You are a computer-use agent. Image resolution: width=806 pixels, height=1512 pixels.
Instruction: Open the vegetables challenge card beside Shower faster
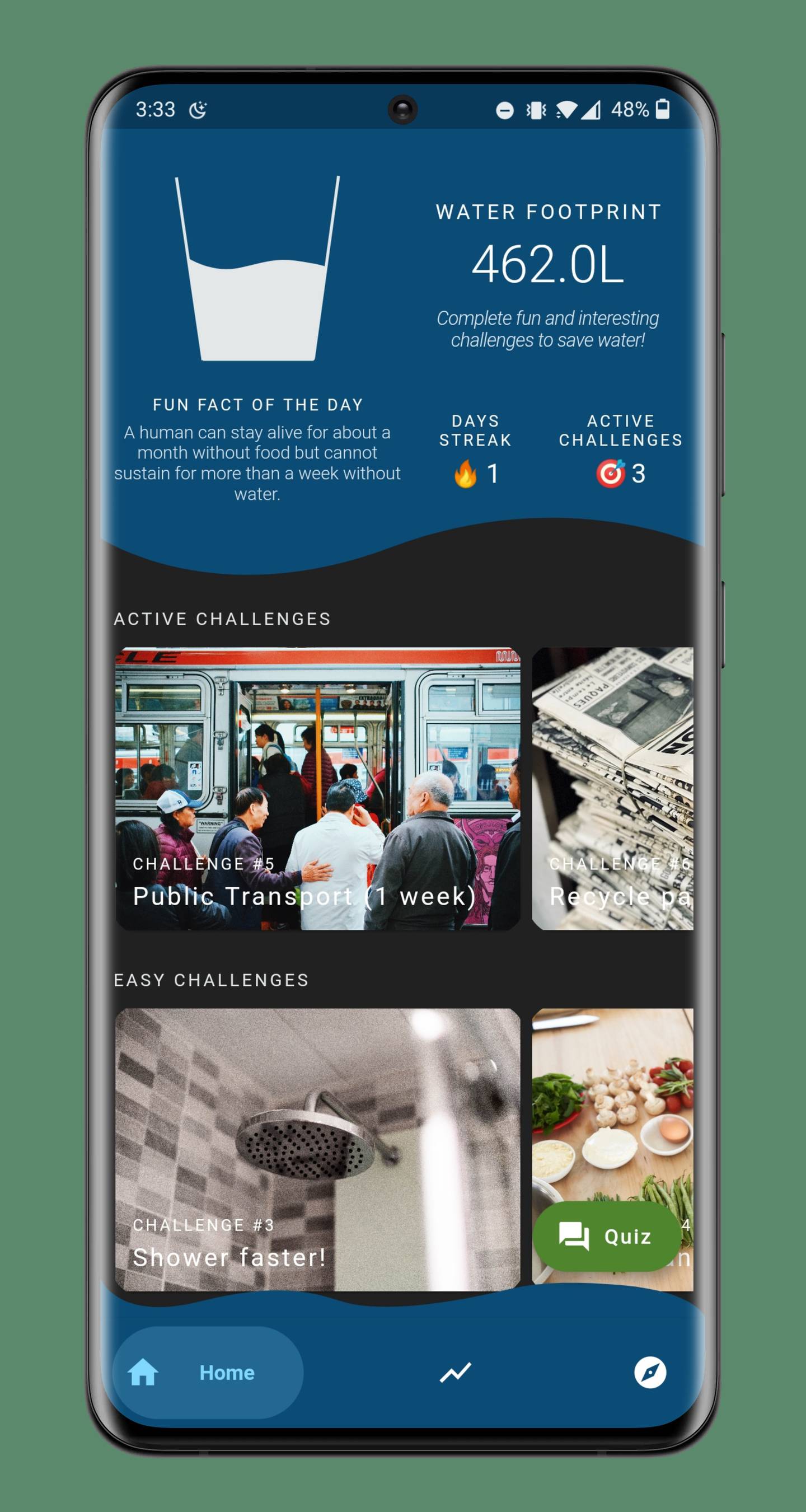612,1103
